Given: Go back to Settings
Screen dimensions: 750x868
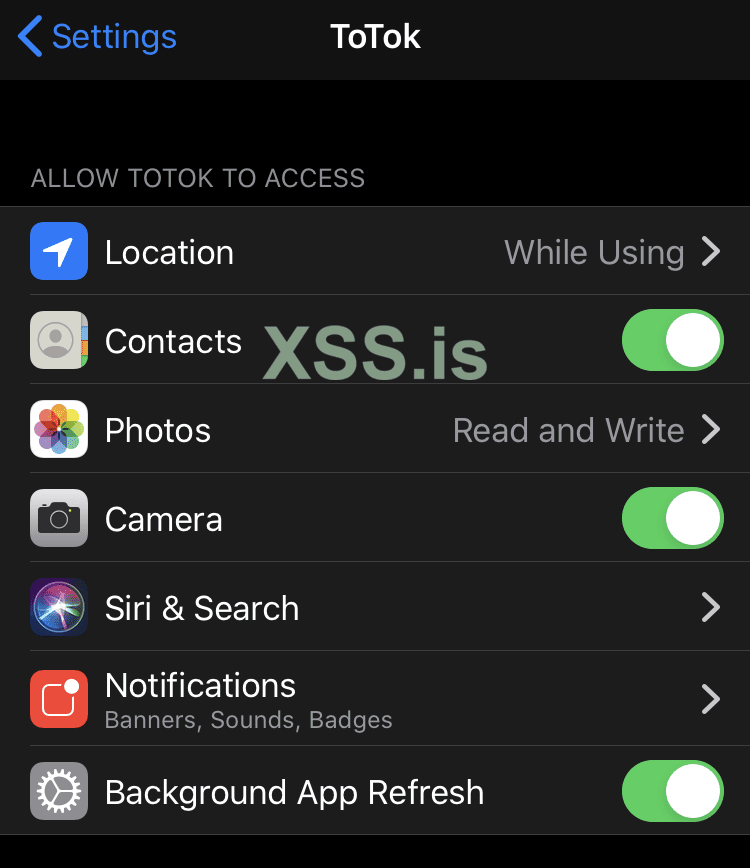Looking at the screenshot, I should click(x=97, y=37).
